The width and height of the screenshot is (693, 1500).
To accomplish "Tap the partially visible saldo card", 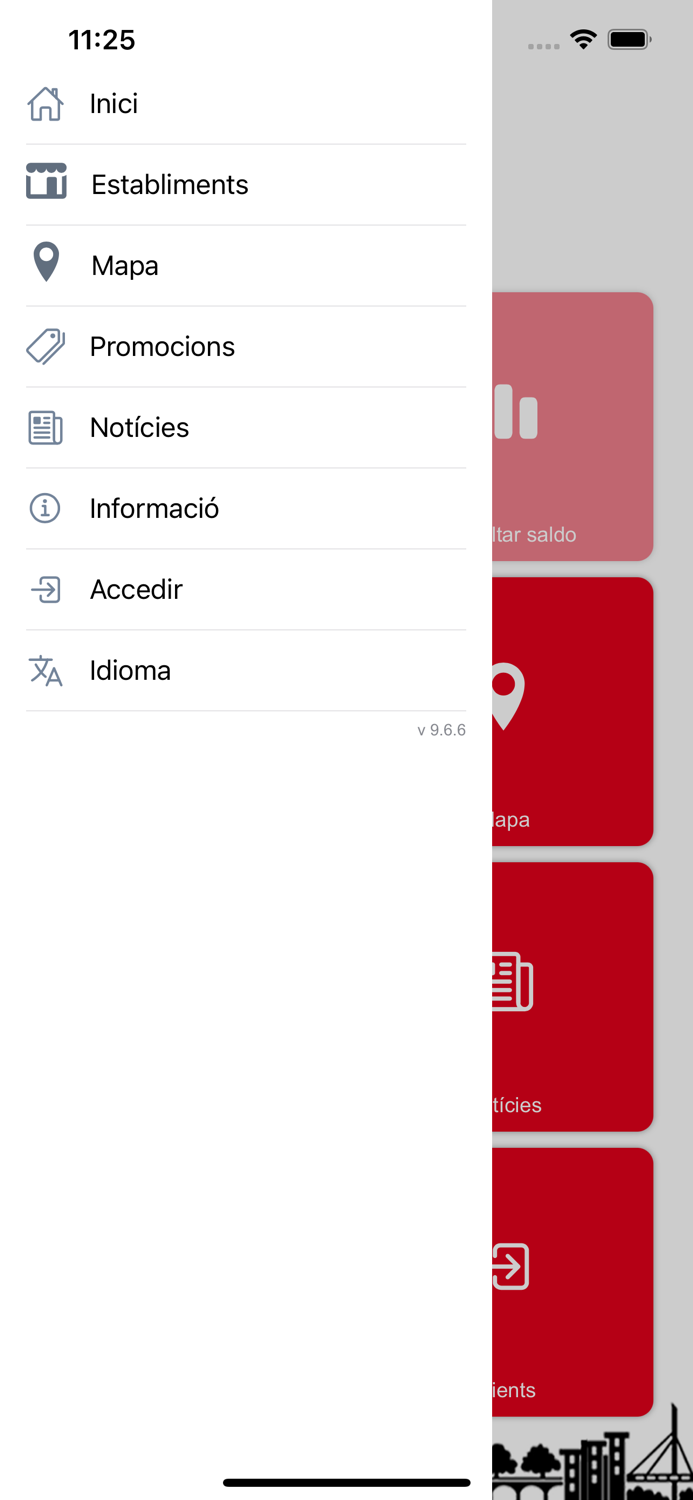I will (x=573, y=427).
